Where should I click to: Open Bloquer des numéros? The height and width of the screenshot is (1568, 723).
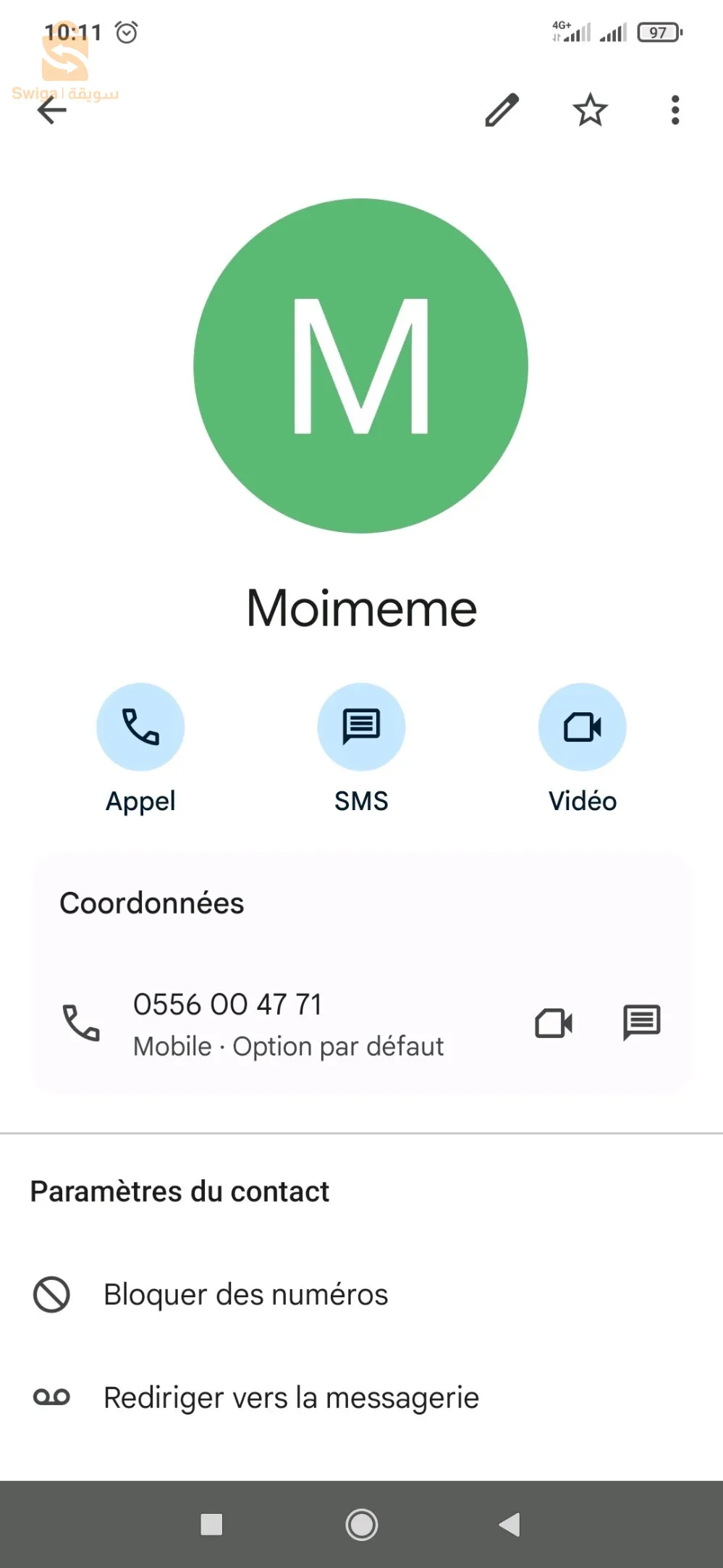pyautogui.click(x=246, y=1294)
